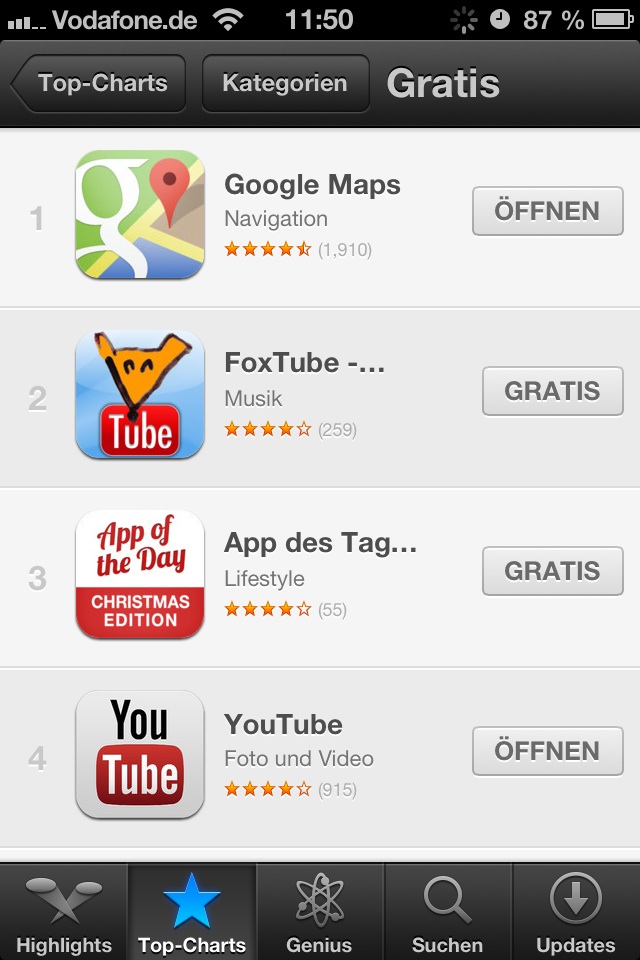This screenshot has height=960, width=640.
Task: Open the Suchen tab
Action: click(x=448, y=912)
